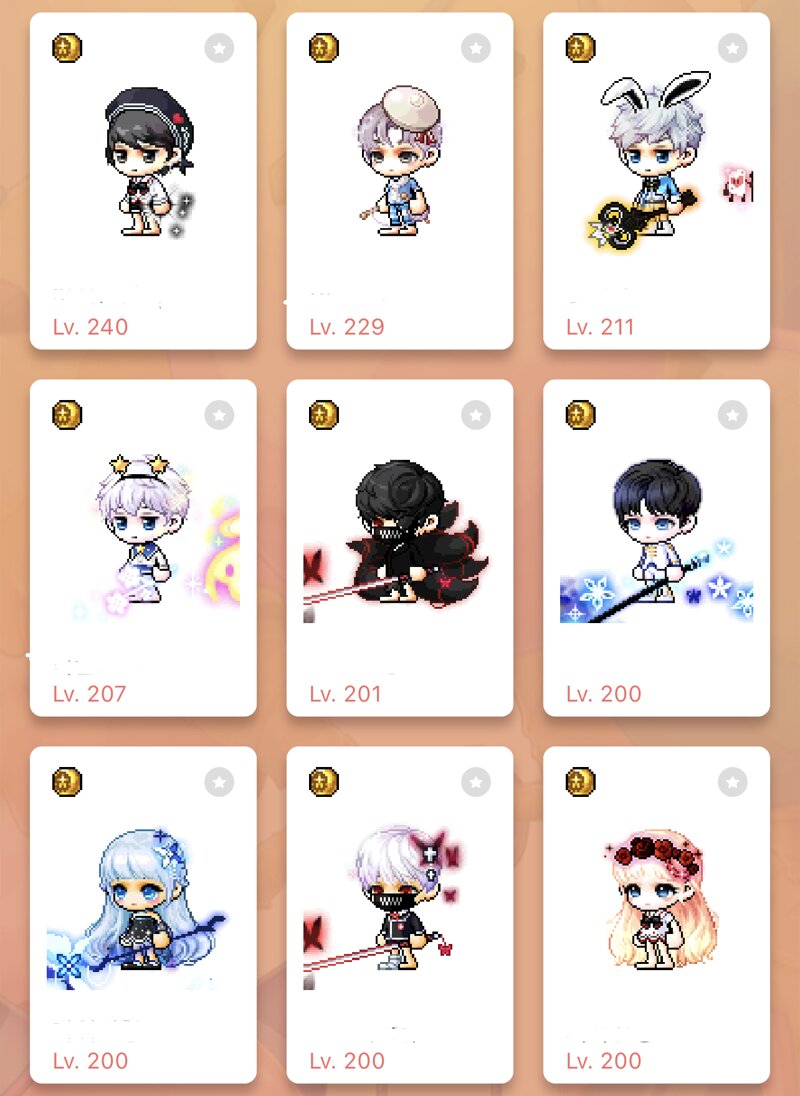The image size is (800, 1096).
Task: Favorite the Lv. 201 character
Action: [x=476, y=414]
